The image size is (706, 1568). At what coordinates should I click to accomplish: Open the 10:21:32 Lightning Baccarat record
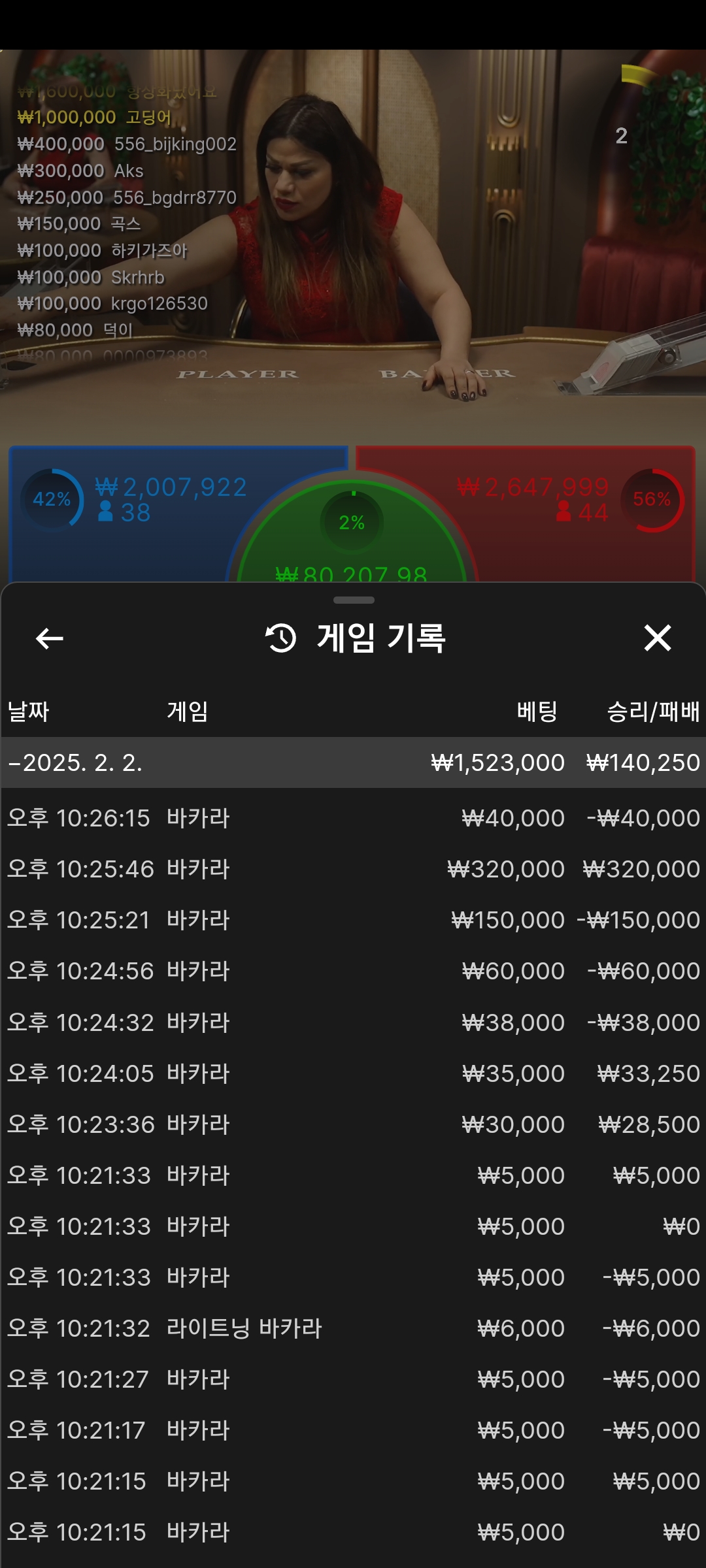(x=353, y=1328)
